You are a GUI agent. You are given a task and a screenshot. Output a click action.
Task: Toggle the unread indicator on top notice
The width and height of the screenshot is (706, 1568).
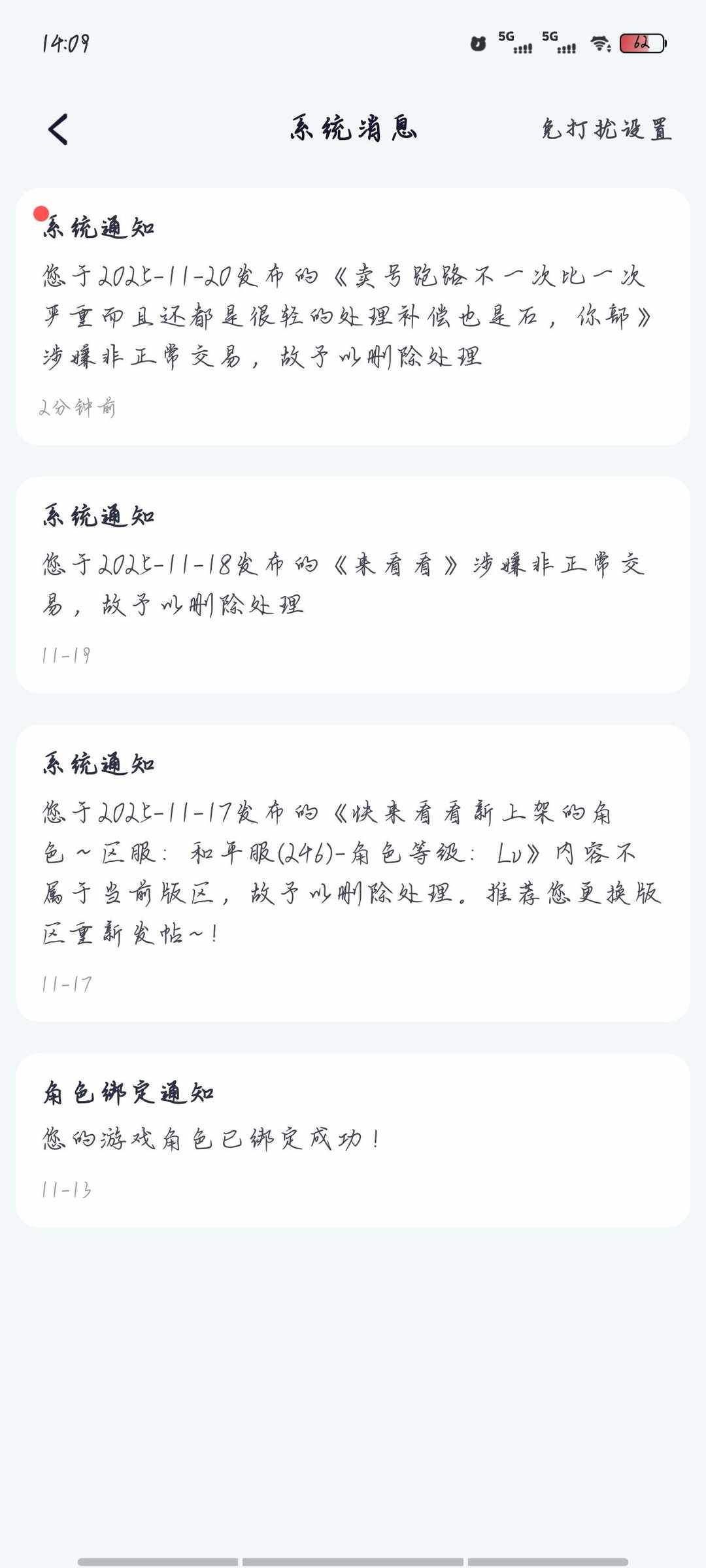(x=41, y=212)
